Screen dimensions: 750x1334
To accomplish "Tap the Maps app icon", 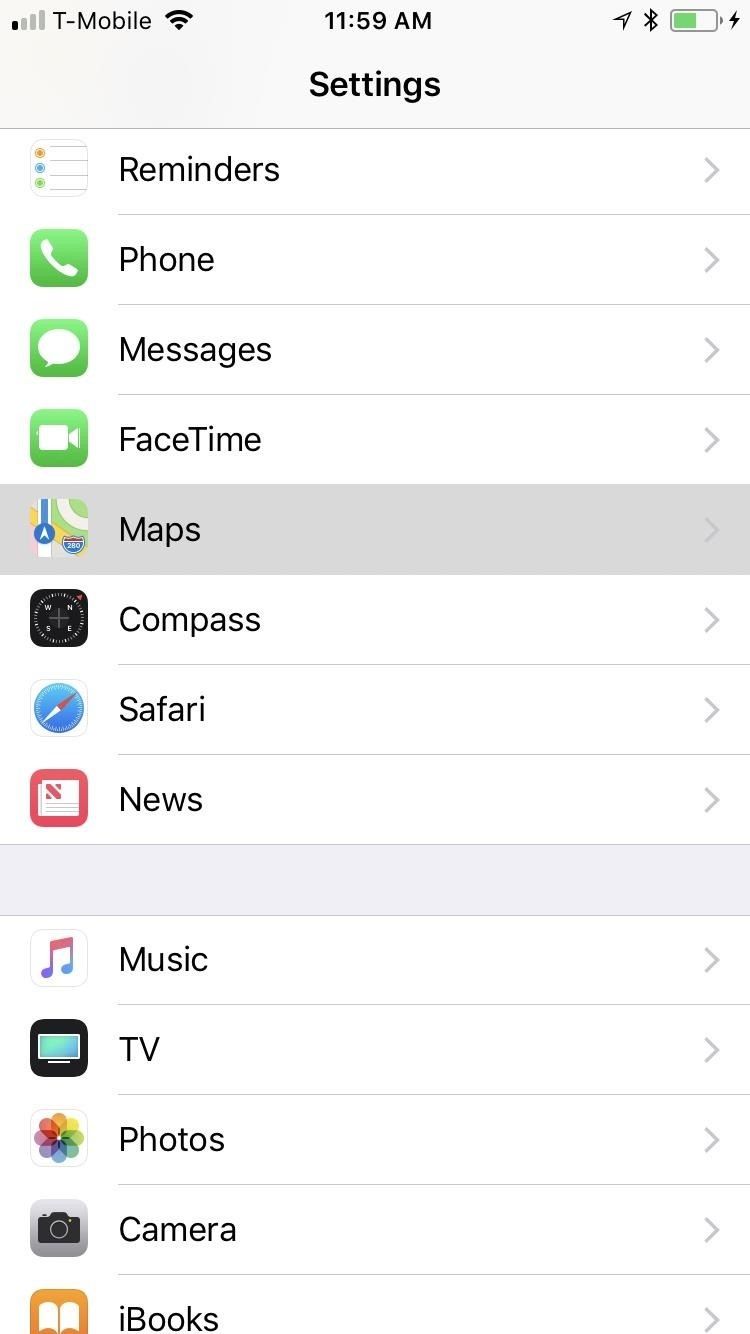I will point(59,528).
